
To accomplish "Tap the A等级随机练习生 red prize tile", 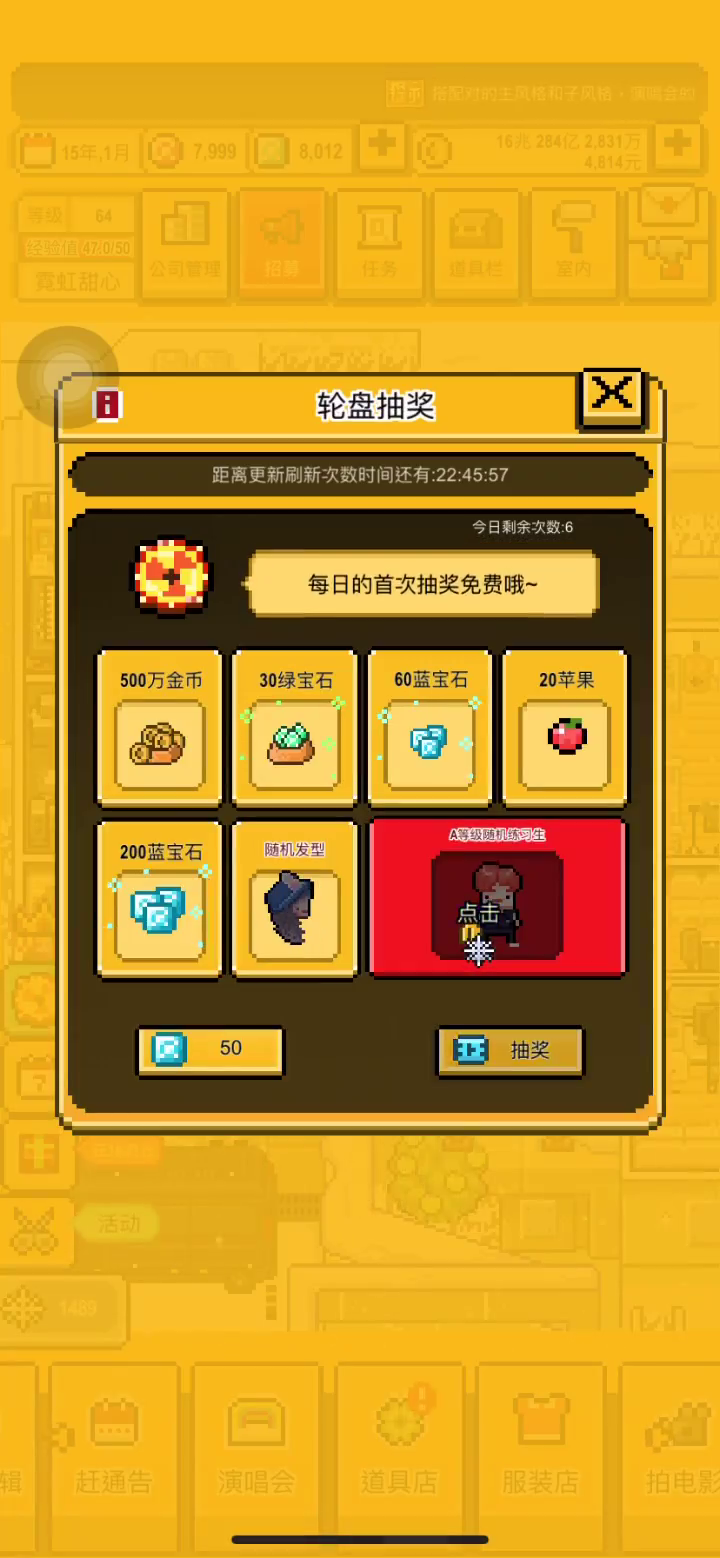I will coord(498,898).
